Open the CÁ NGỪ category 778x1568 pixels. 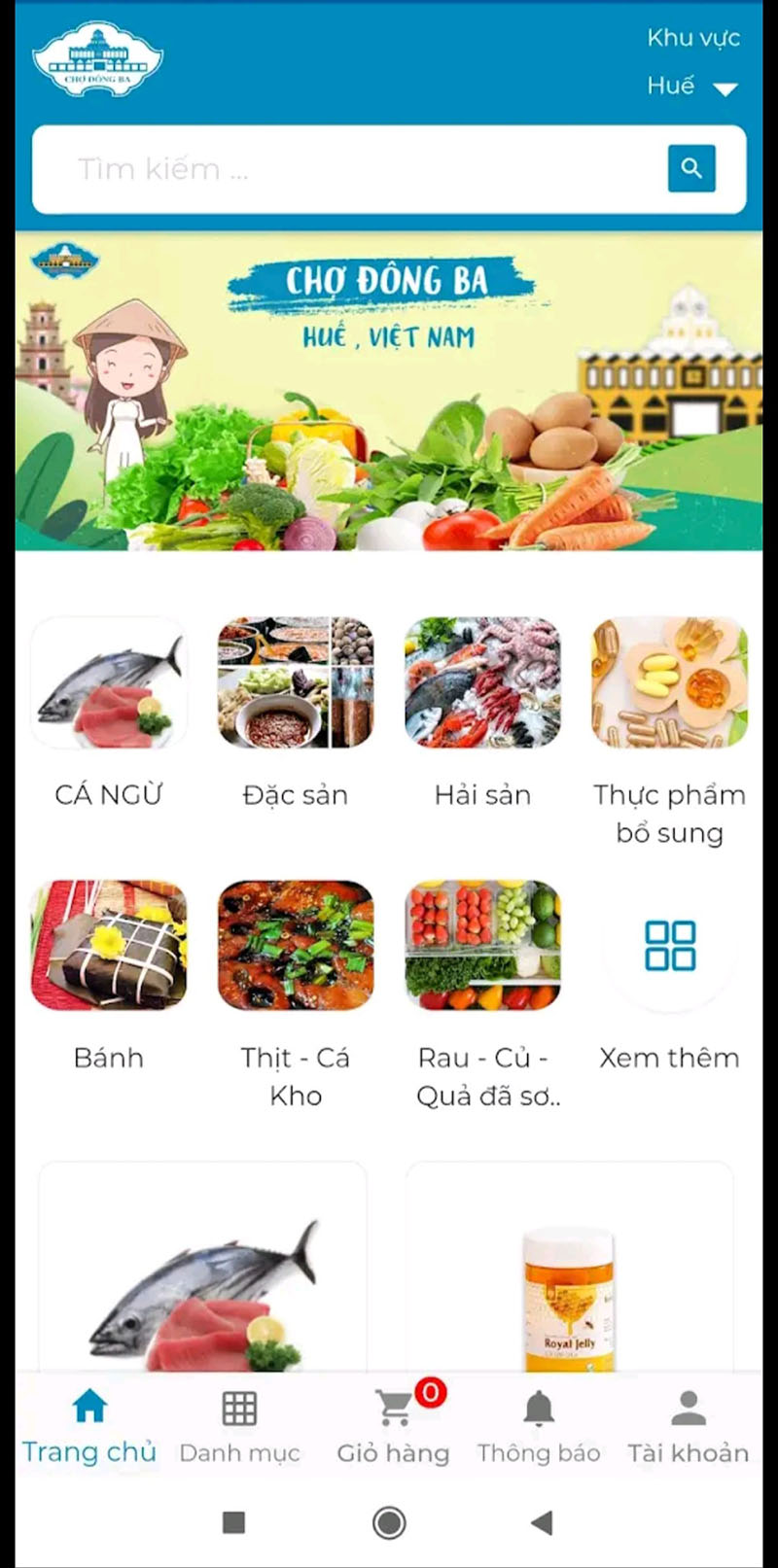click(109, 683)
